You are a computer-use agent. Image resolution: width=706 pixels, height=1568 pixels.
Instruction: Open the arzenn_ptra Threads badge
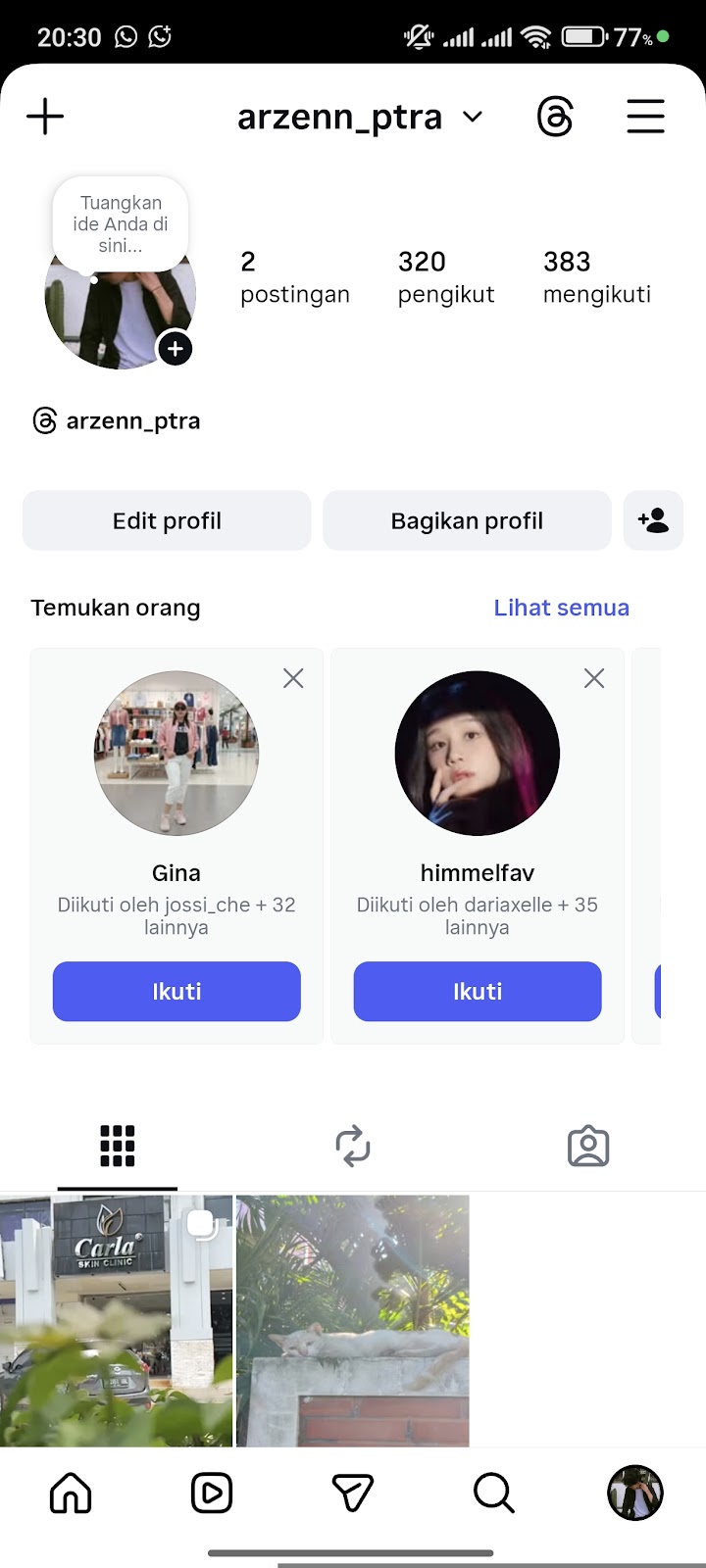pos(118,421)
